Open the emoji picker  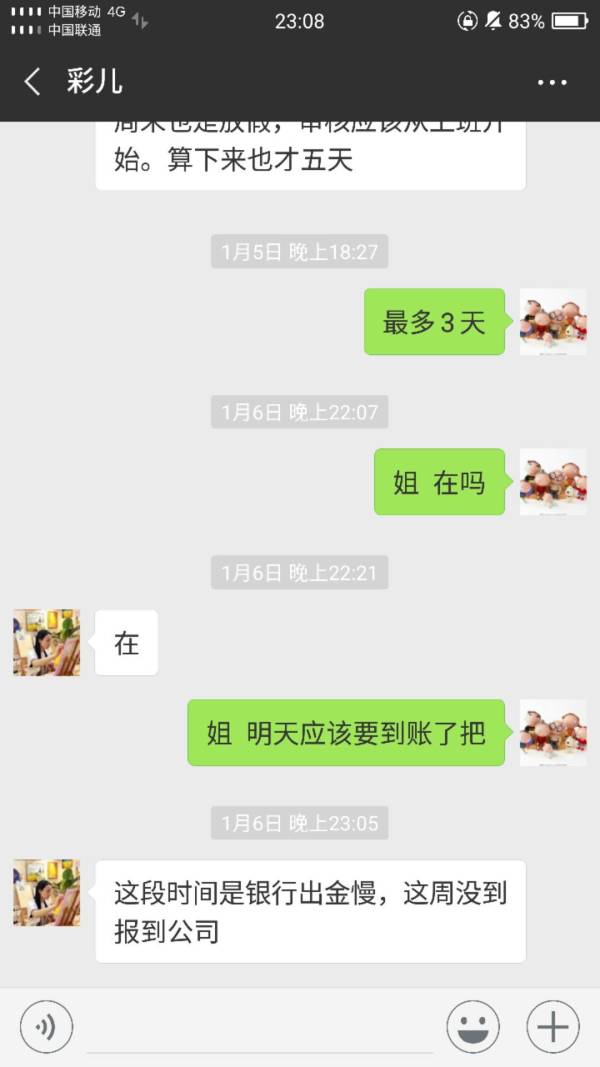[x=473, y=1026]
